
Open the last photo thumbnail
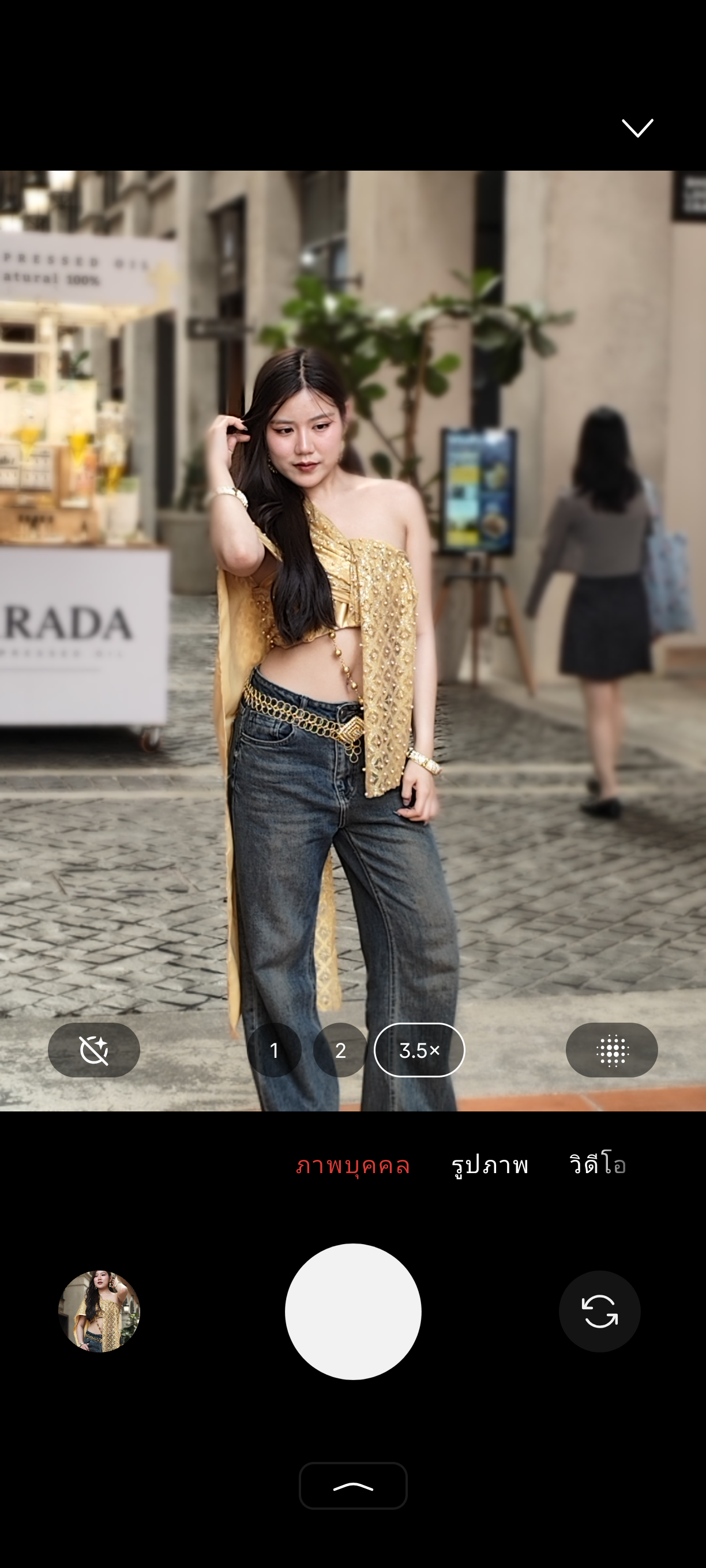99,1311
